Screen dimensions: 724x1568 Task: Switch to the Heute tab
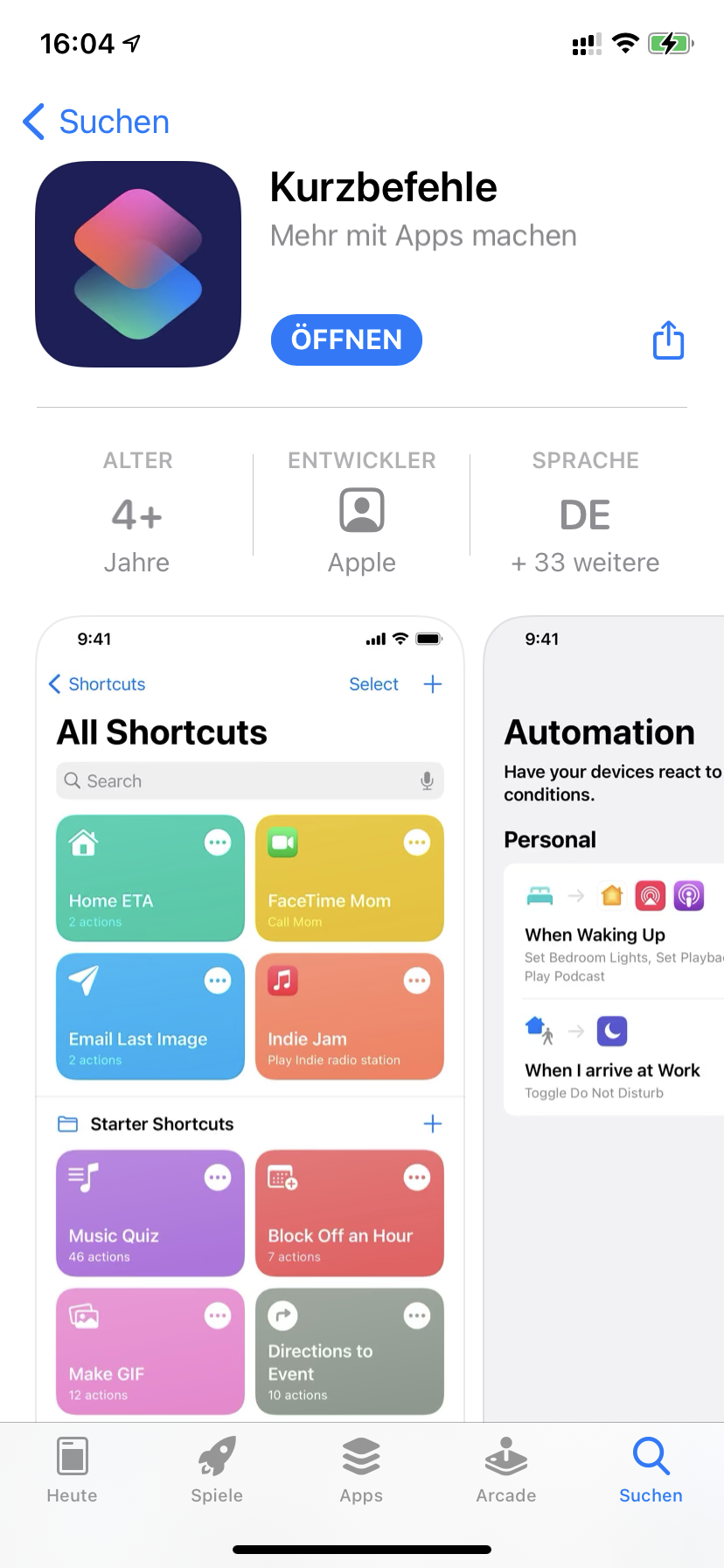tap(72, 1470)
